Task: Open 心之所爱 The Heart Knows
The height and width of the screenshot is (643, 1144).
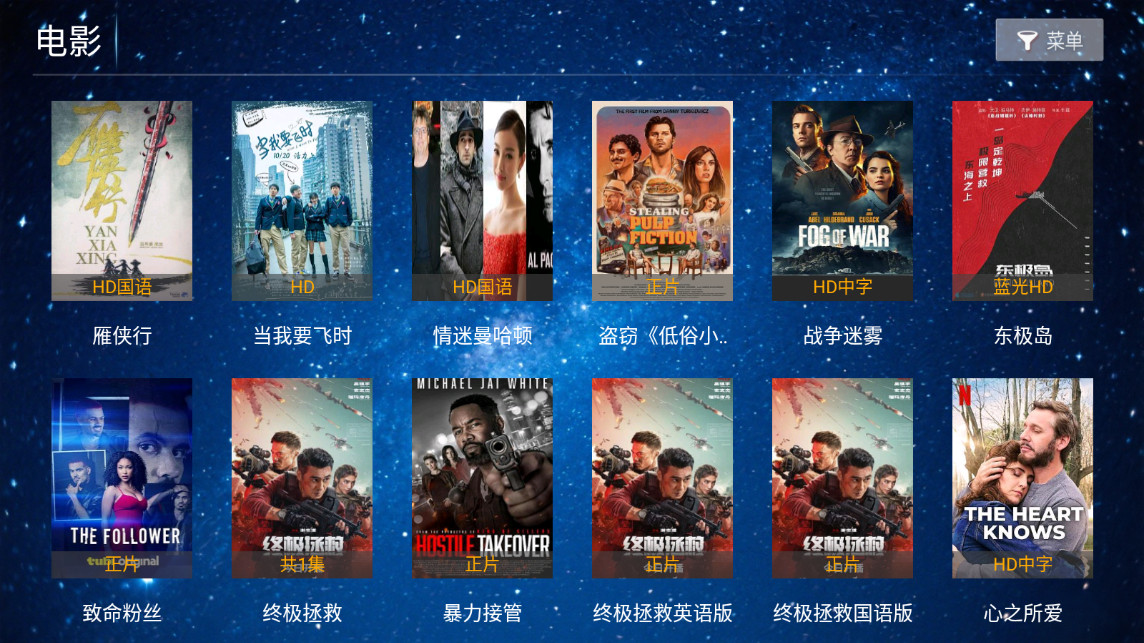Action: [1022, 477]
